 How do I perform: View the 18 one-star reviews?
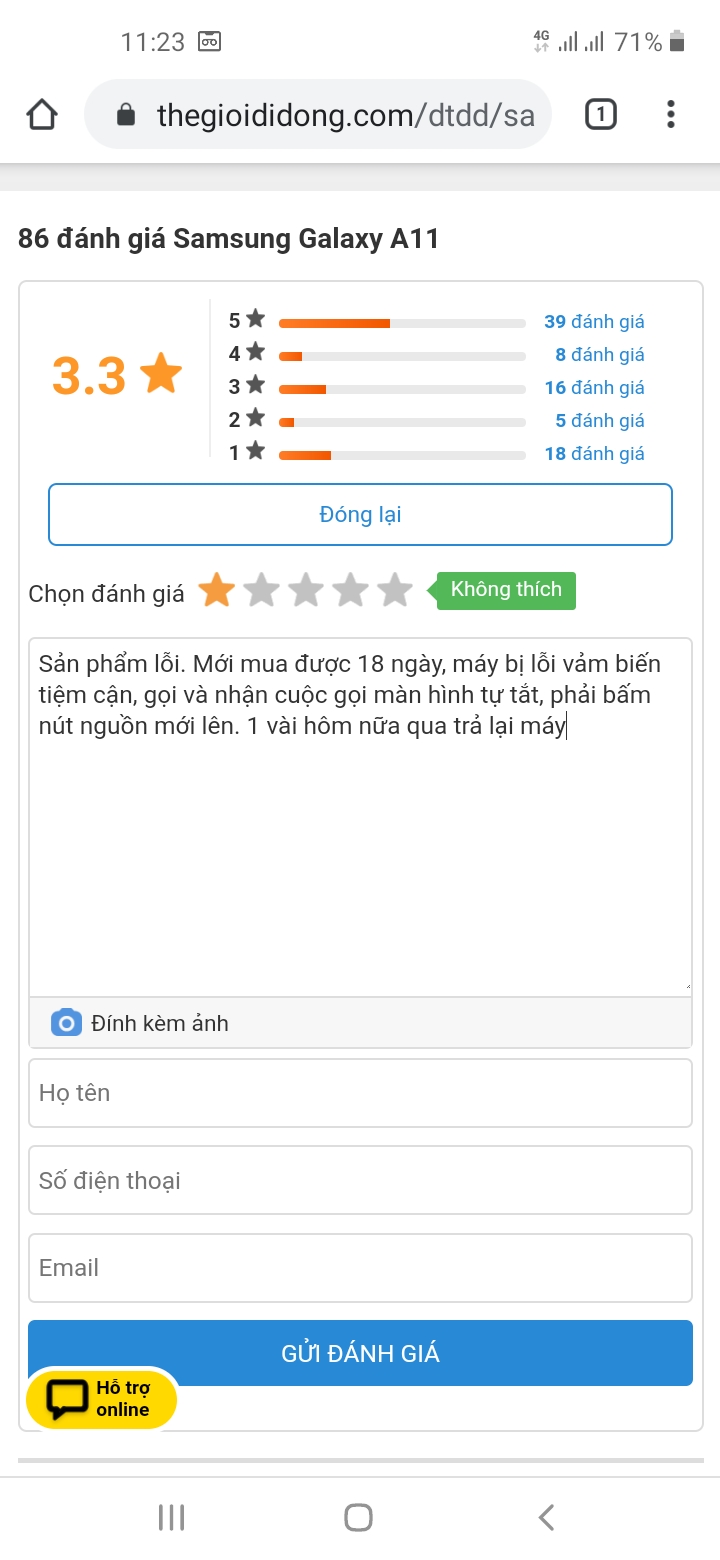click(594, 453)
